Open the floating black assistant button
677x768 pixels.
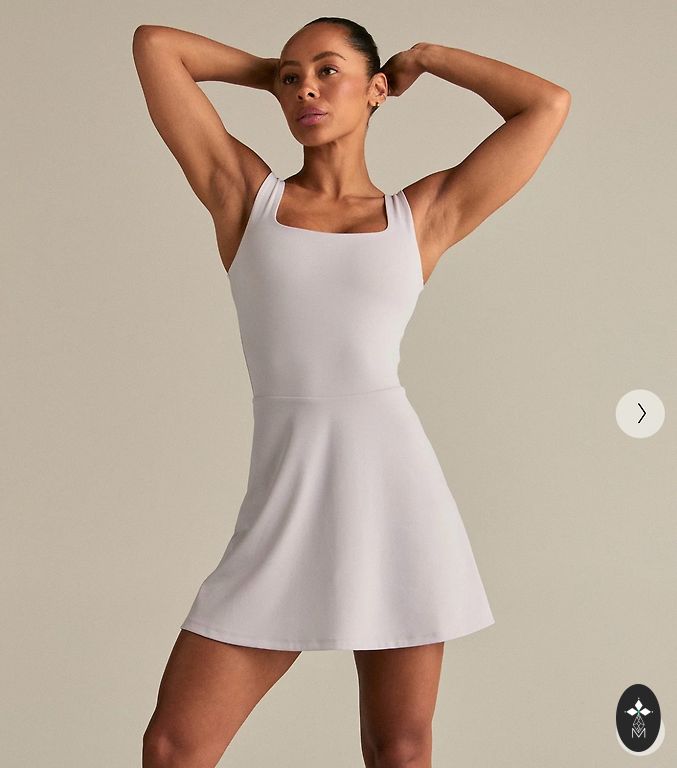point(638,717)
